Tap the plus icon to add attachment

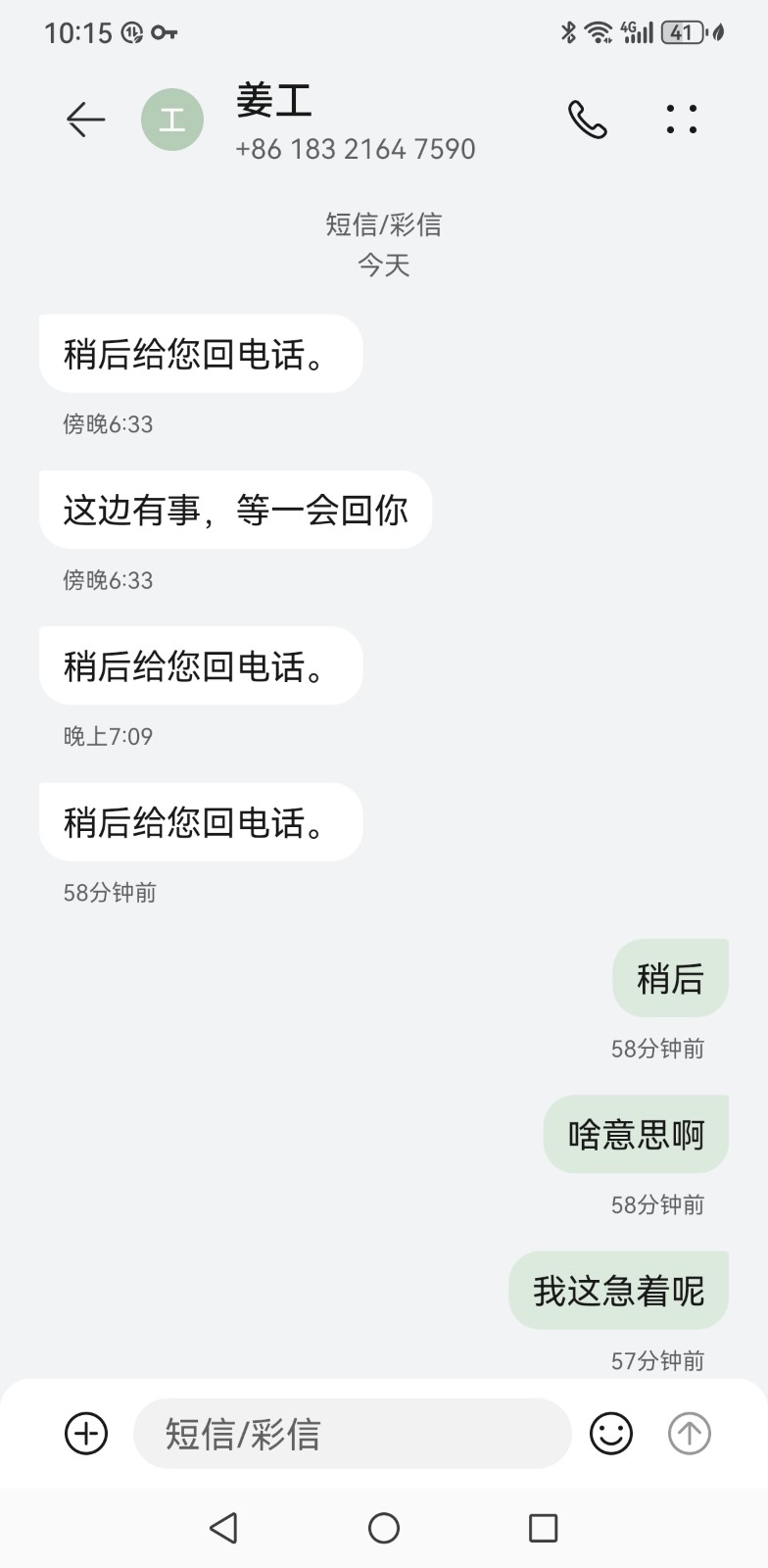point(86,1434)
